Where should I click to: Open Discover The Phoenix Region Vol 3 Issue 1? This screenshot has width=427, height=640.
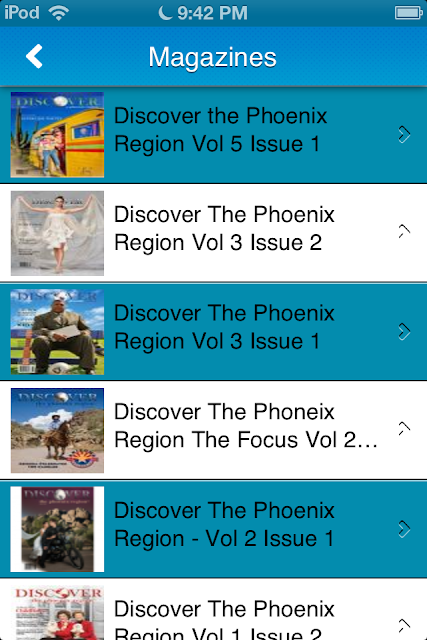[x=214, y=332]
